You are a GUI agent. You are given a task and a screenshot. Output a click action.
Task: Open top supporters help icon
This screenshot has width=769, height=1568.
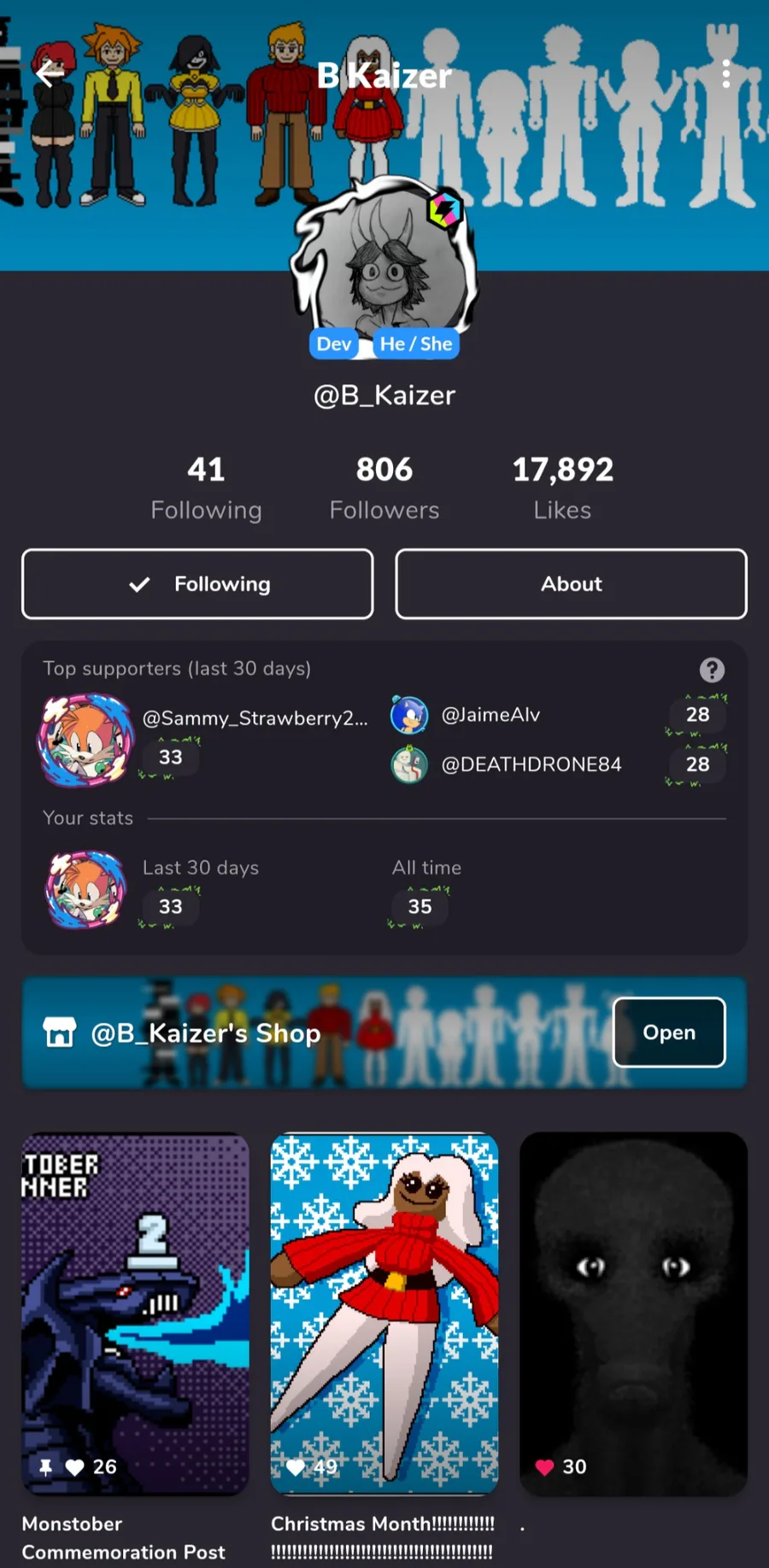pyautogui.click(x=712, y=670)
